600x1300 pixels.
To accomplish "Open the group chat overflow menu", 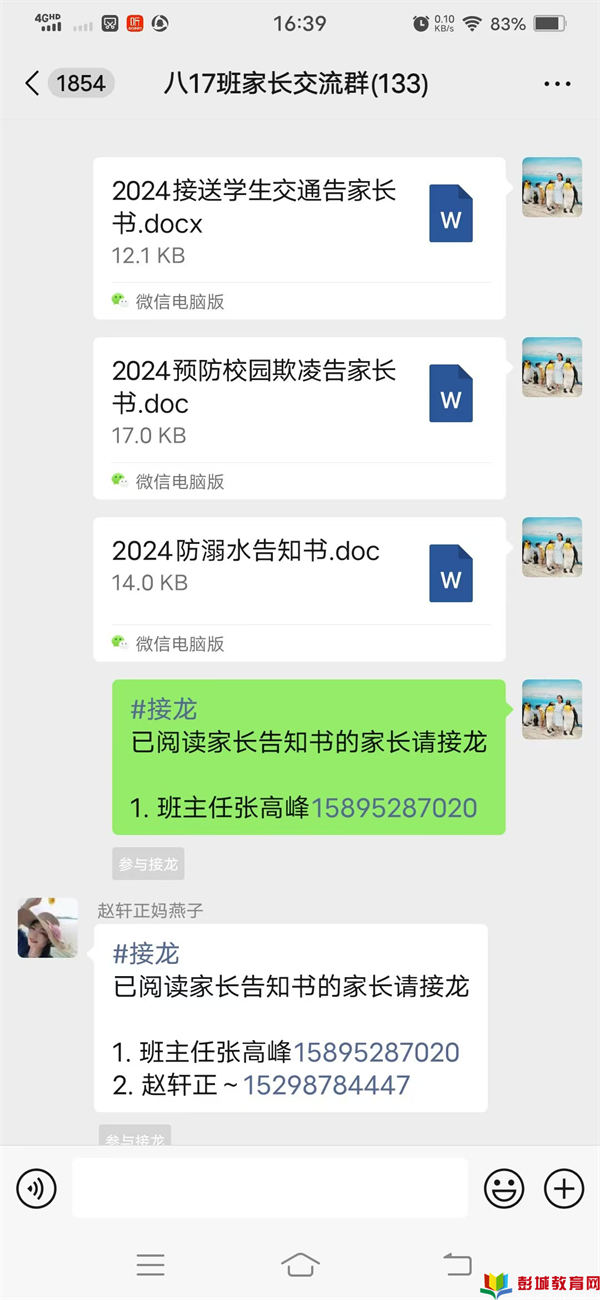I will point(557,84).
